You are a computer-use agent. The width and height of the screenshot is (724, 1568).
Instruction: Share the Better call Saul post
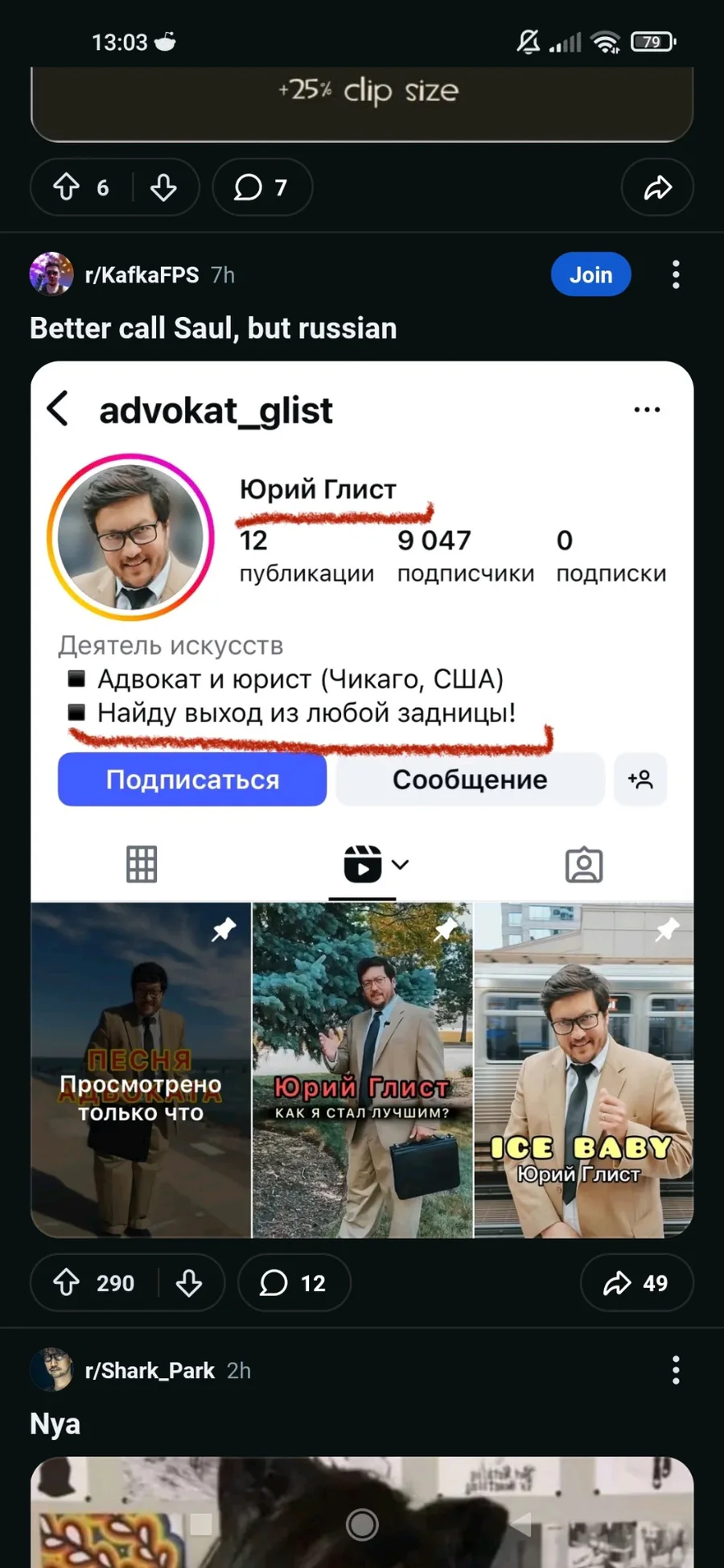636,1282
